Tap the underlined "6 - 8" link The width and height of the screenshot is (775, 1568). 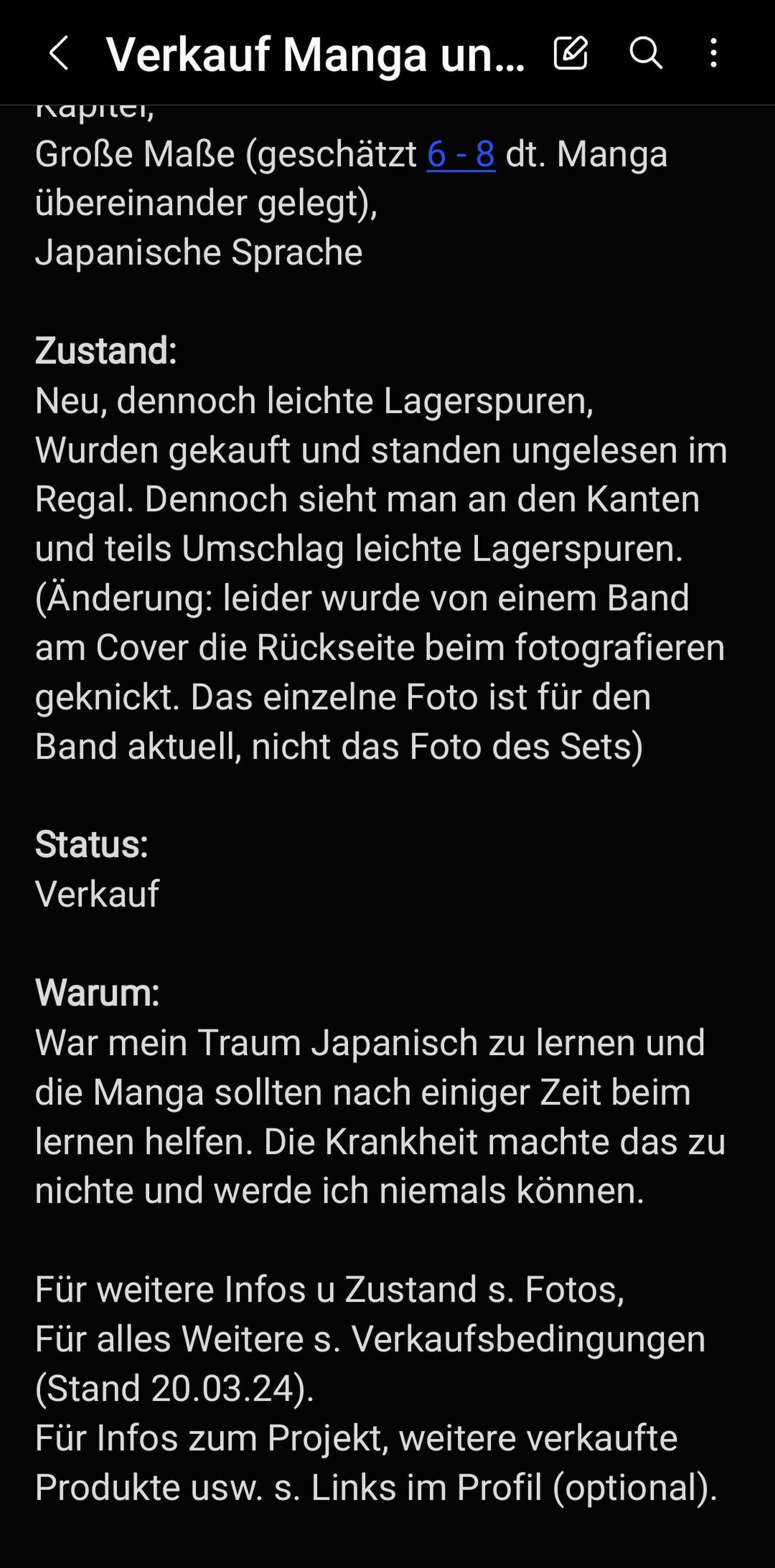click(461, 154)
